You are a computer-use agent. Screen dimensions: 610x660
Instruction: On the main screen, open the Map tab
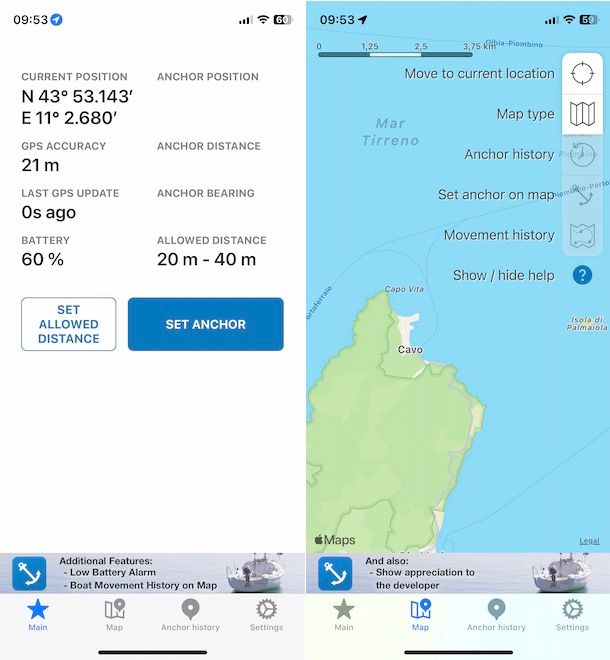[114, 614]
